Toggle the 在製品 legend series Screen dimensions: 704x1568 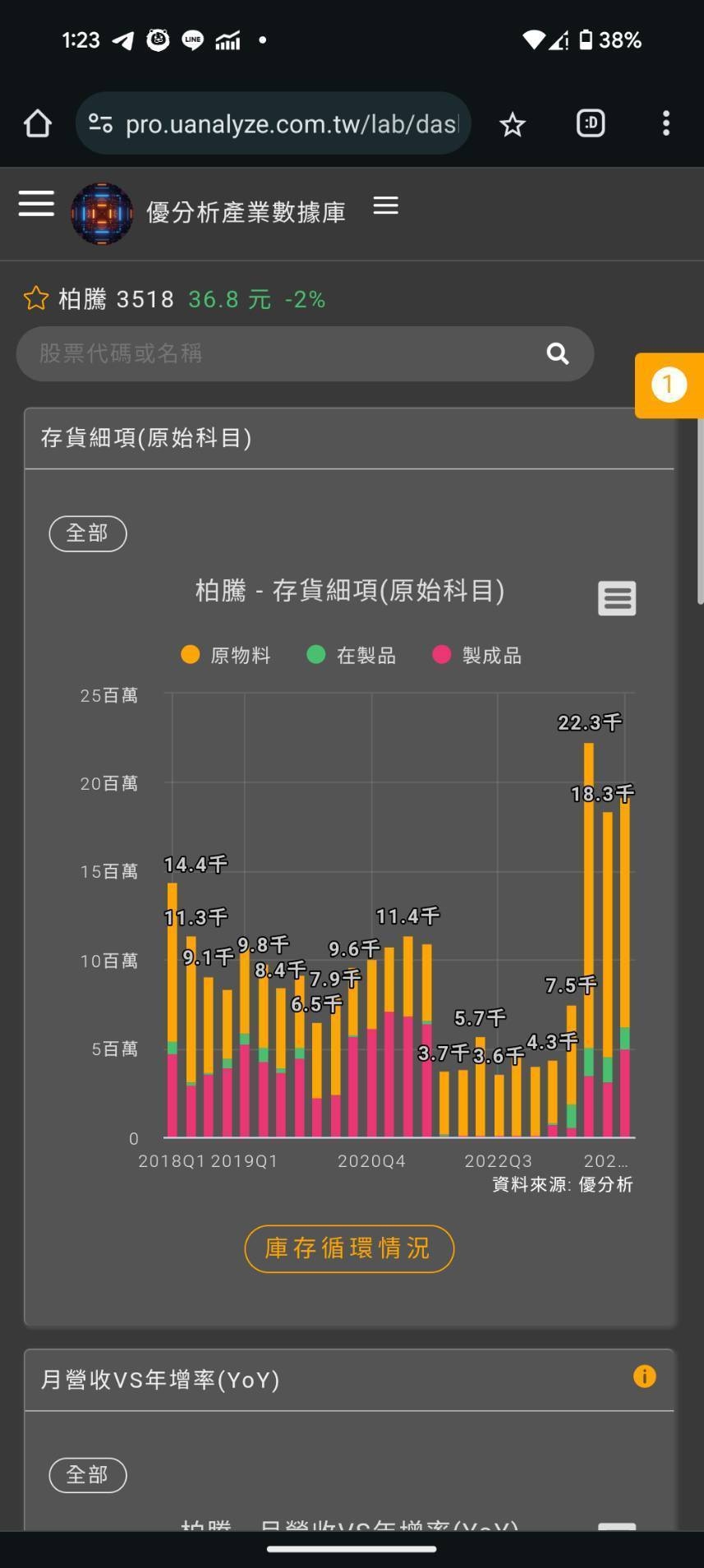(351, 656)
